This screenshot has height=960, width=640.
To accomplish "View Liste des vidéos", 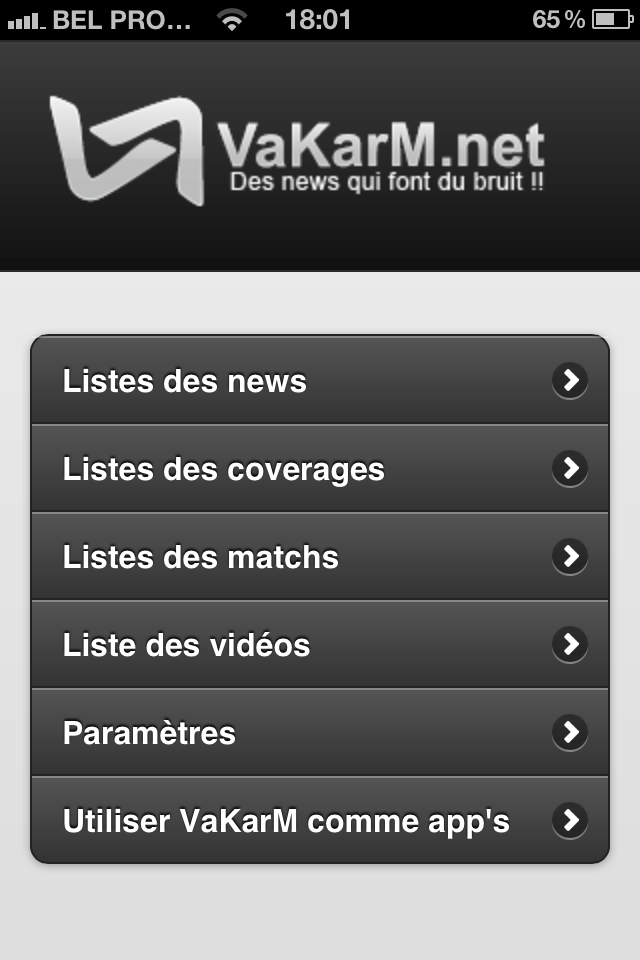I will pyautogui.click(x=320, y=645).
